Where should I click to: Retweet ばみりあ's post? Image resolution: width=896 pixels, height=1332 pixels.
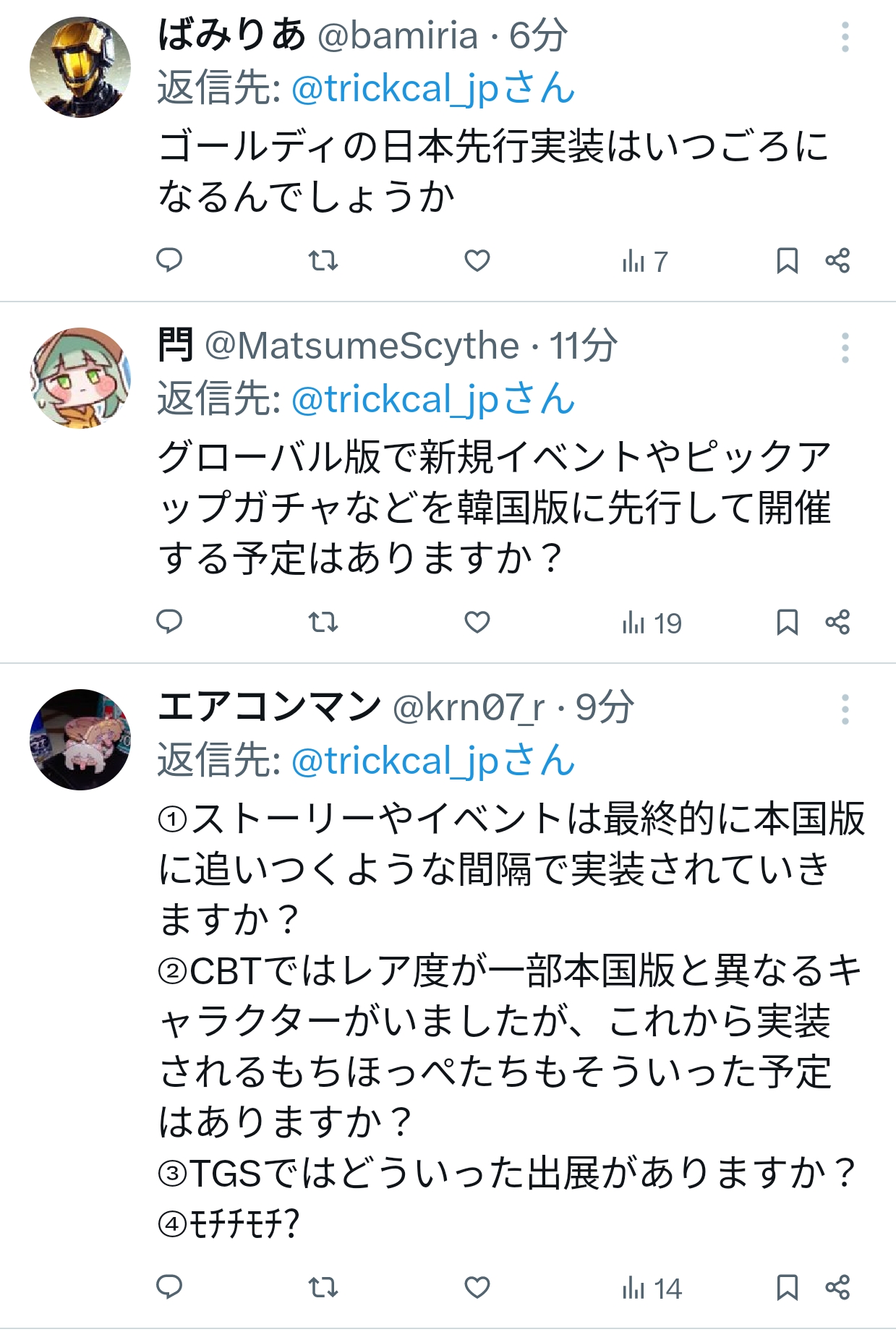pyautogui.click(x=323, y=260)
